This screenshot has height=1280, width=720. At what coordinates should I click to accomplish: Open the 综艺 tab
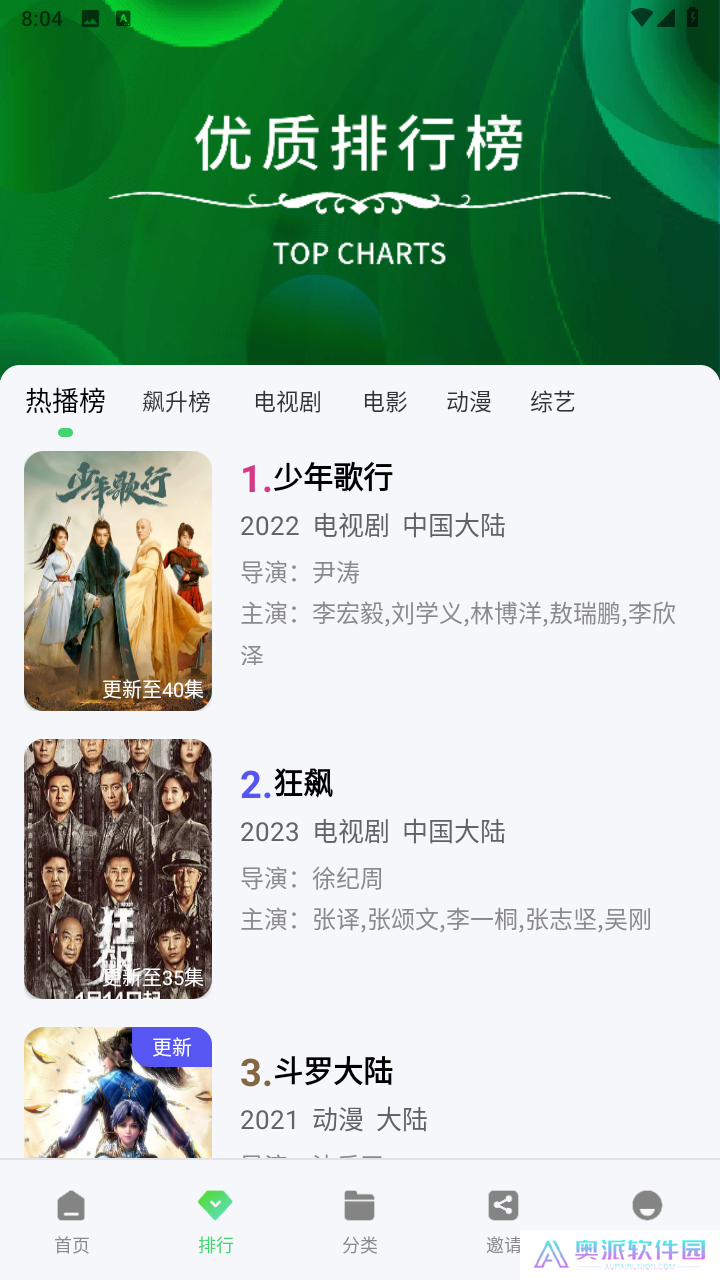[552, 402]
